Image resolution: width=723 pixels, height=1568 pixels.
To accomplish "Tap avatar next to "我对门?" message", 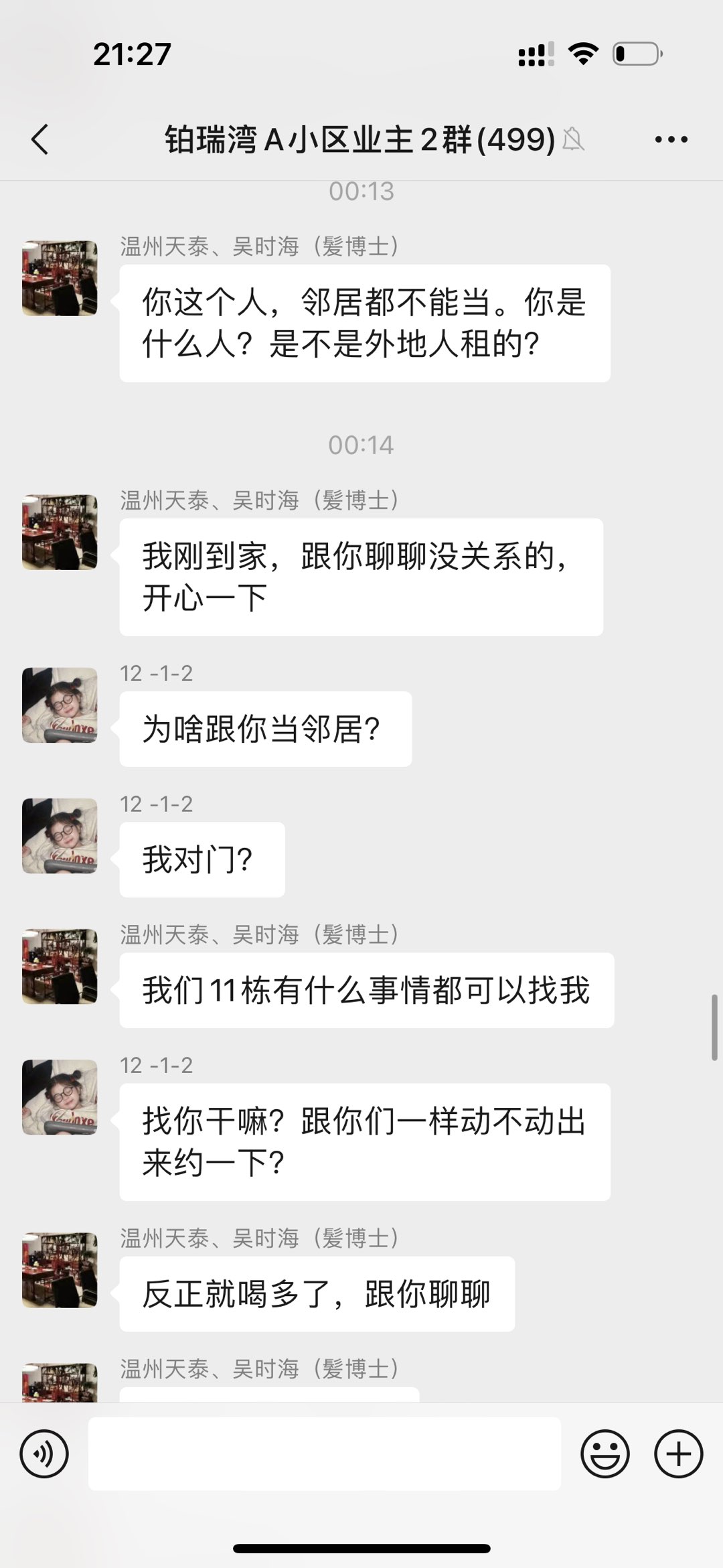I will click(60, 836).
